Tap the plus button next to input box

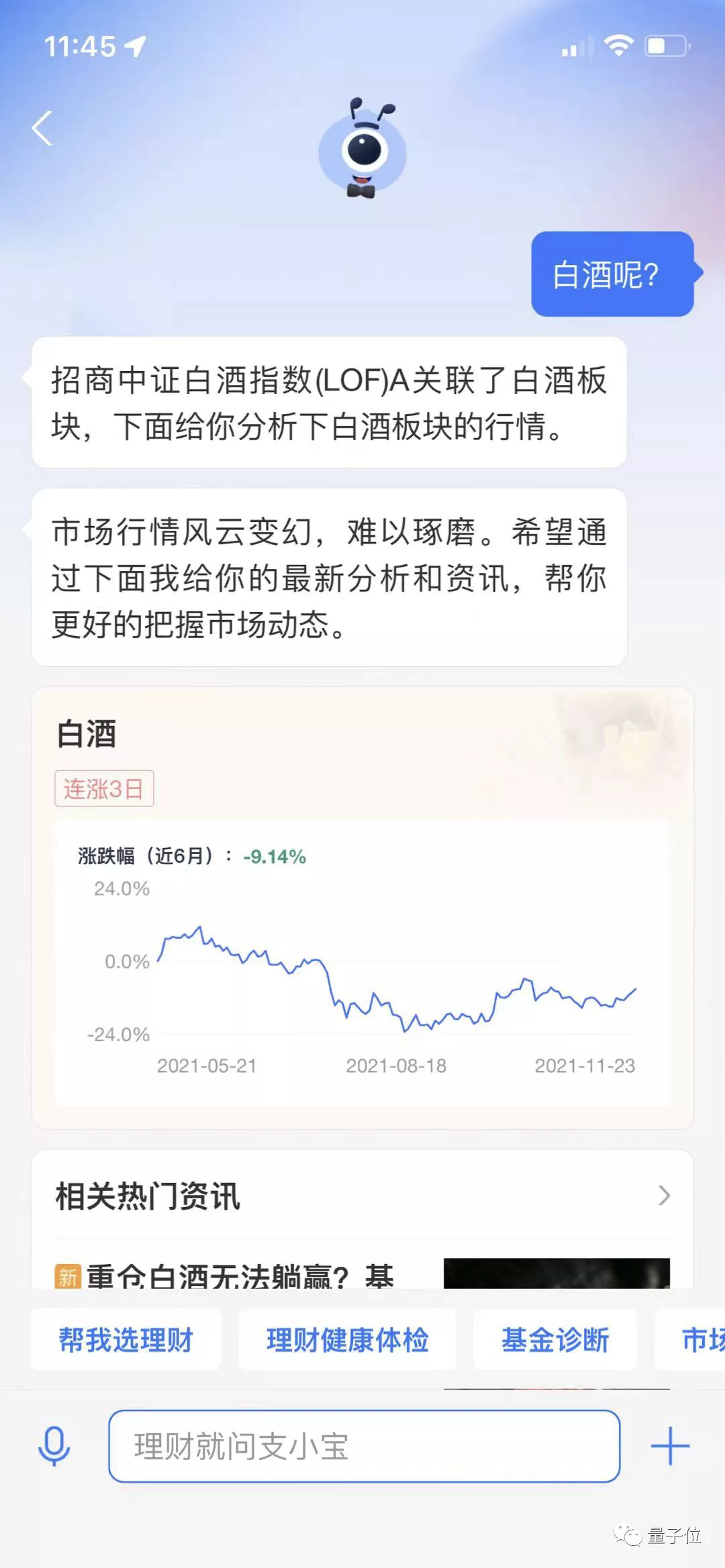point(671,1445)
